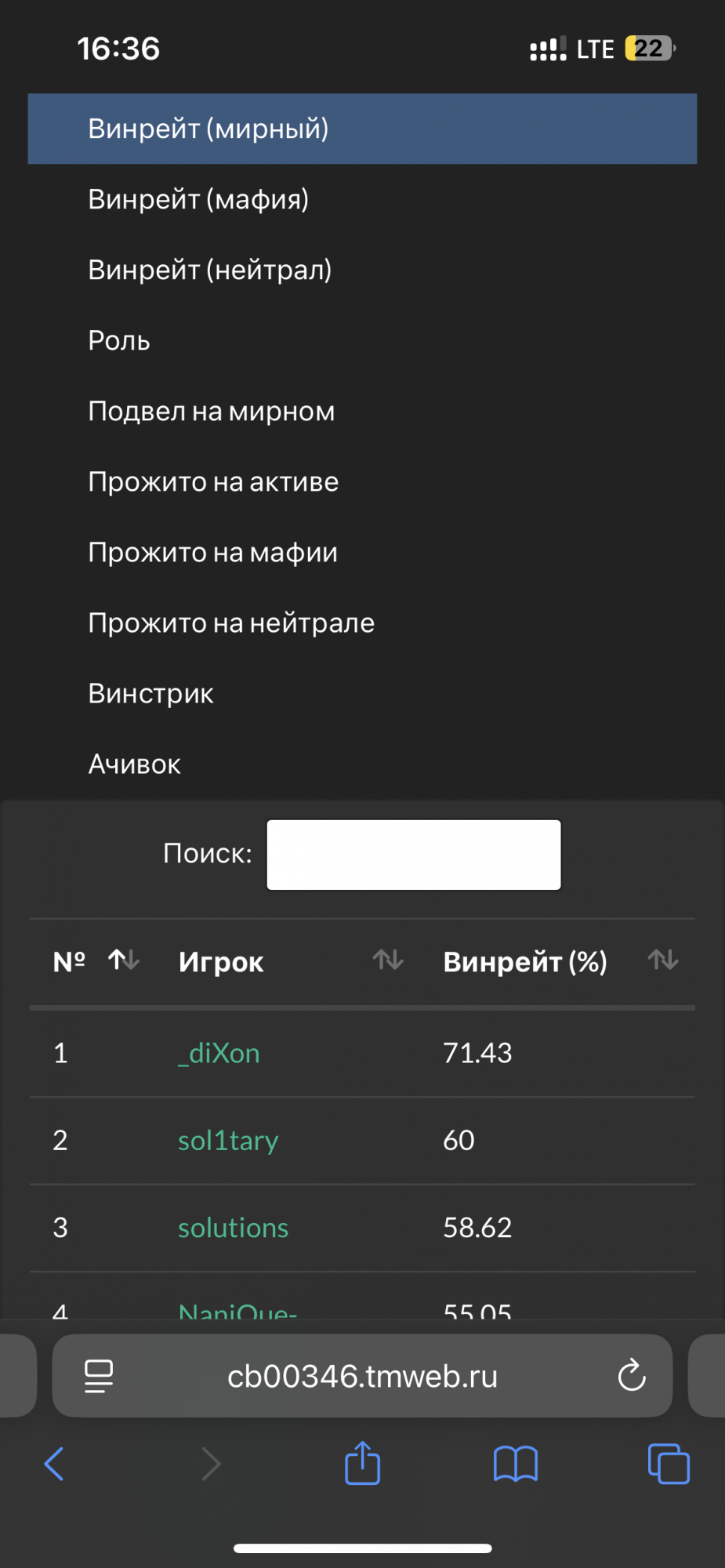Open Подвел на мирном ranking
This screenshot has height=1568, width=725.
pyautogui.click(x=212, y=411)
